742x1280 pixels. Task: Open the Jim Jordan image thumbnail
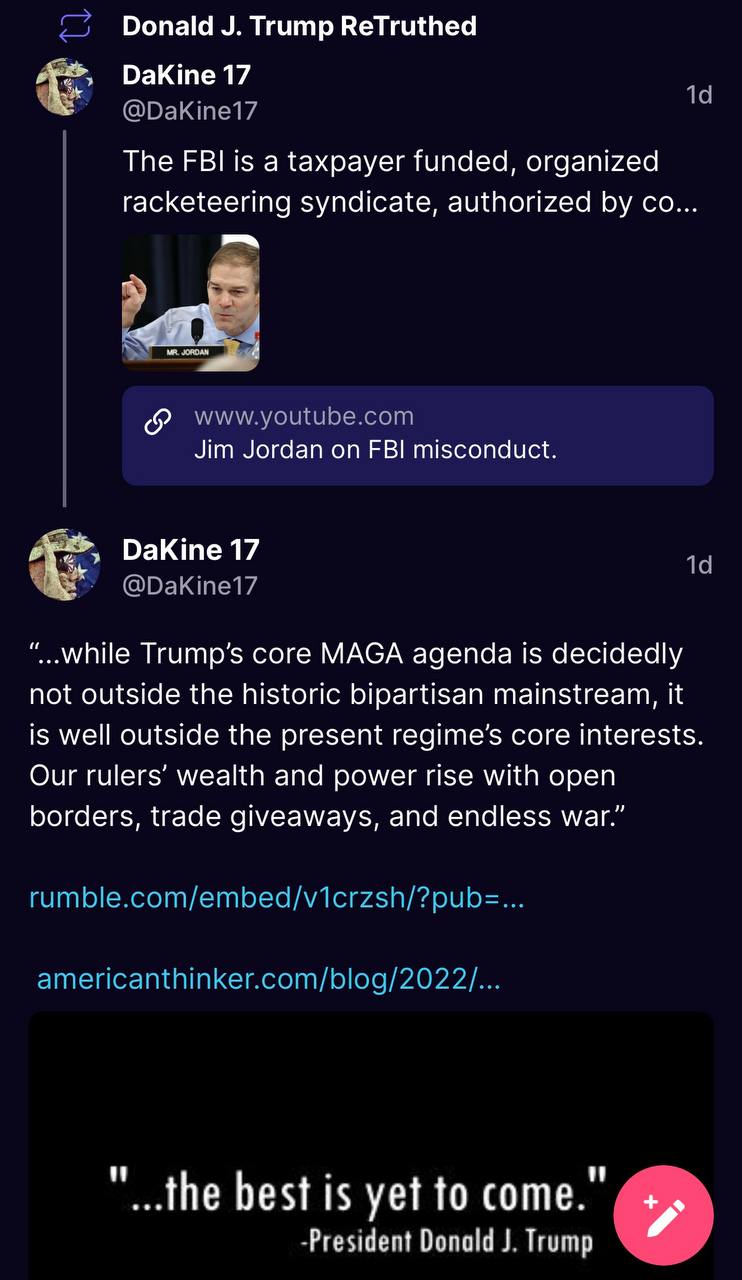pos(190,303)
